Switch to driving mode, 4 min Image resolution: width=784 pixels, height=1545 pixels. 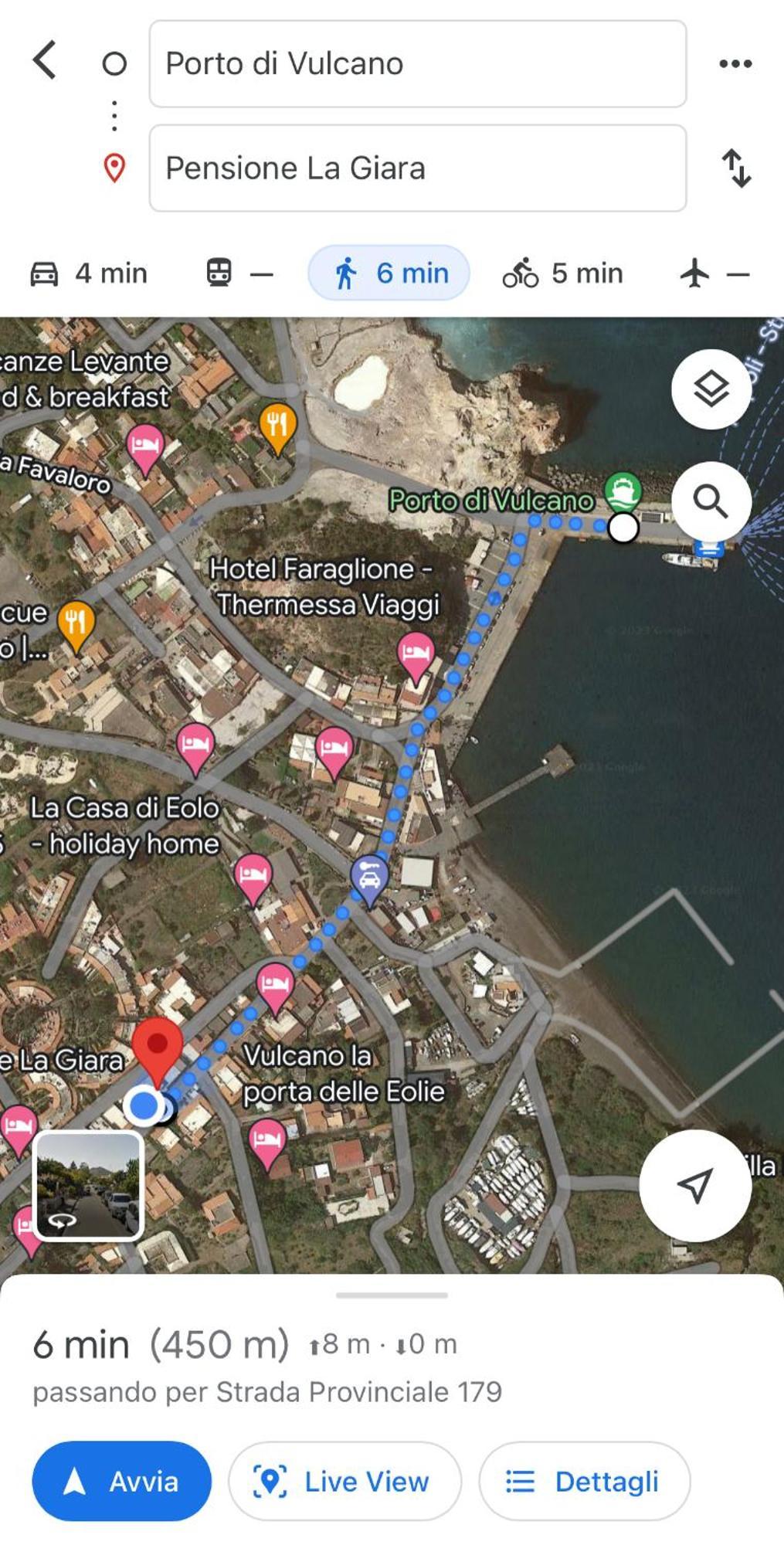pos(89,273)
